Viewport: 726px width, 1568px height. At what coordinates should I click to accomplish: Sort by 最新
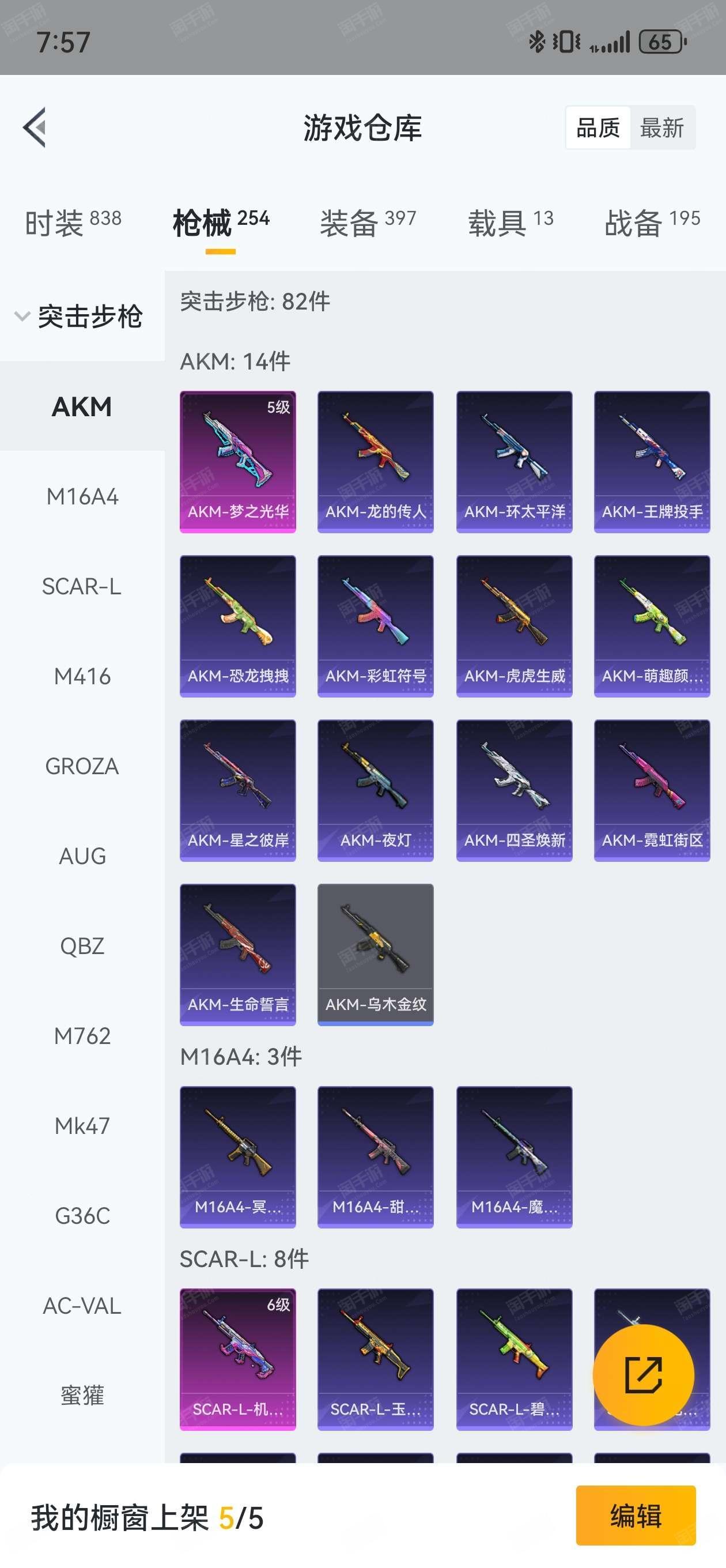tap(661, 128)
